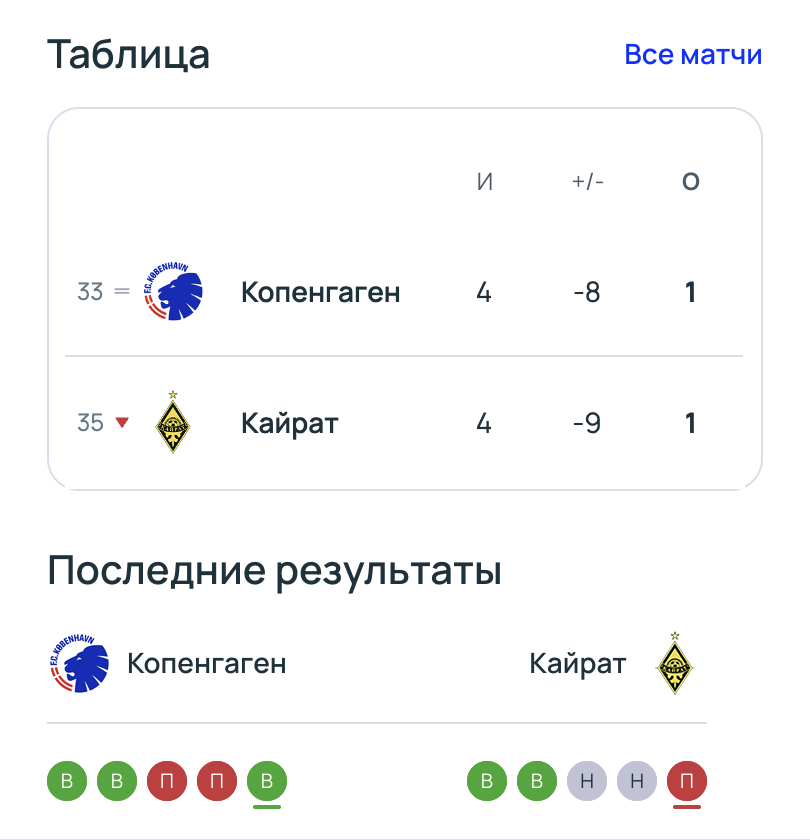
Task: Expand the Копенгаген table row
Action: [x=405, y=292]
